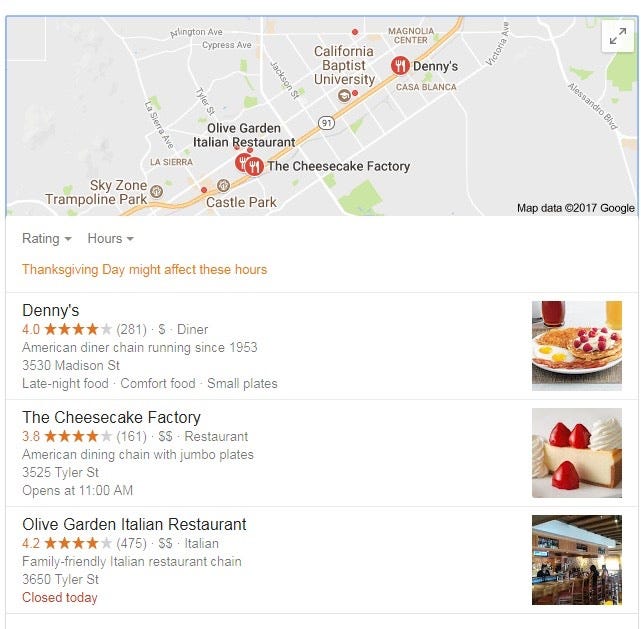This screenshot has height=629, width=641.
Task: Select The Cheesecake Factory map pin
Action: 255,166
